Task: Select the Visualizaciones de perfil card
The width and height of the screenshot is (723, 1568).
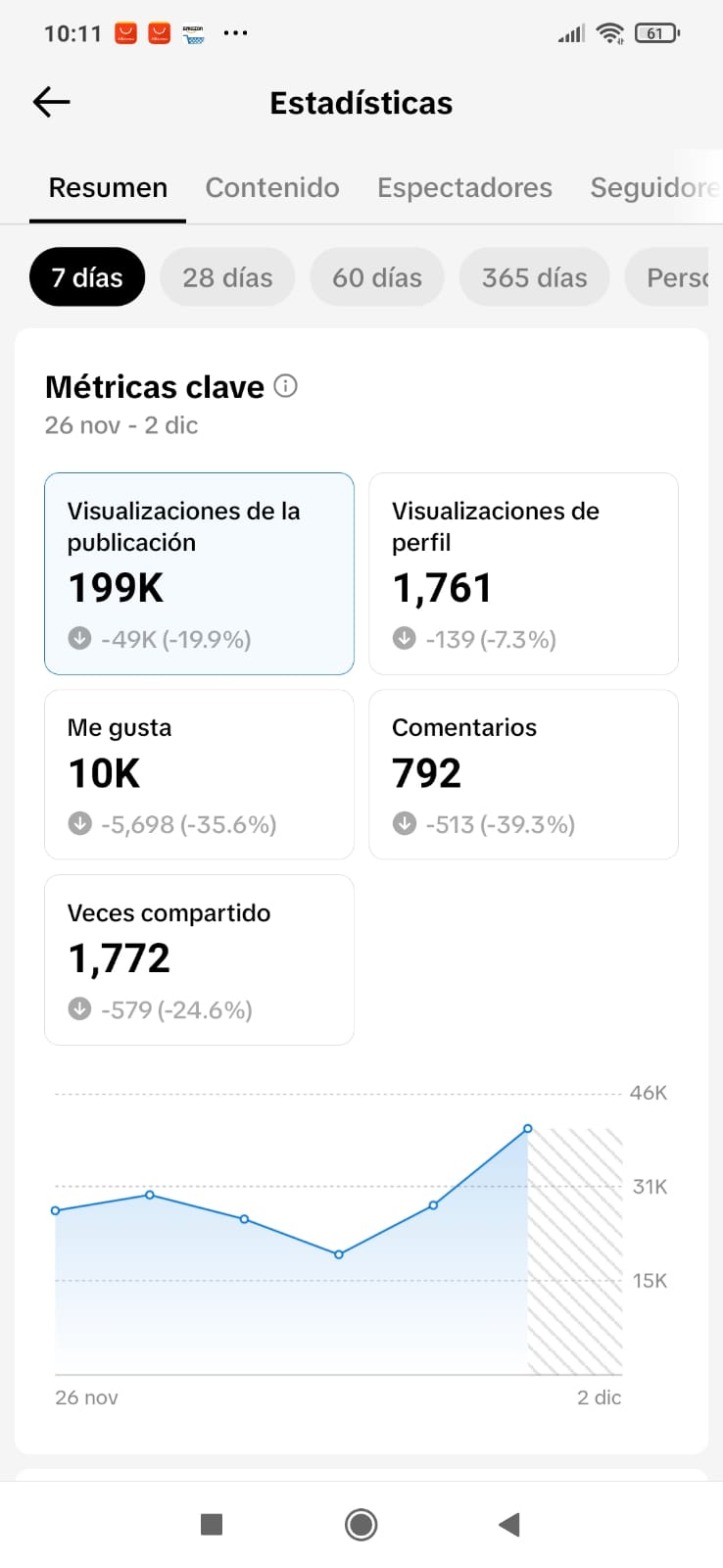Action: [x=523, y=573]
